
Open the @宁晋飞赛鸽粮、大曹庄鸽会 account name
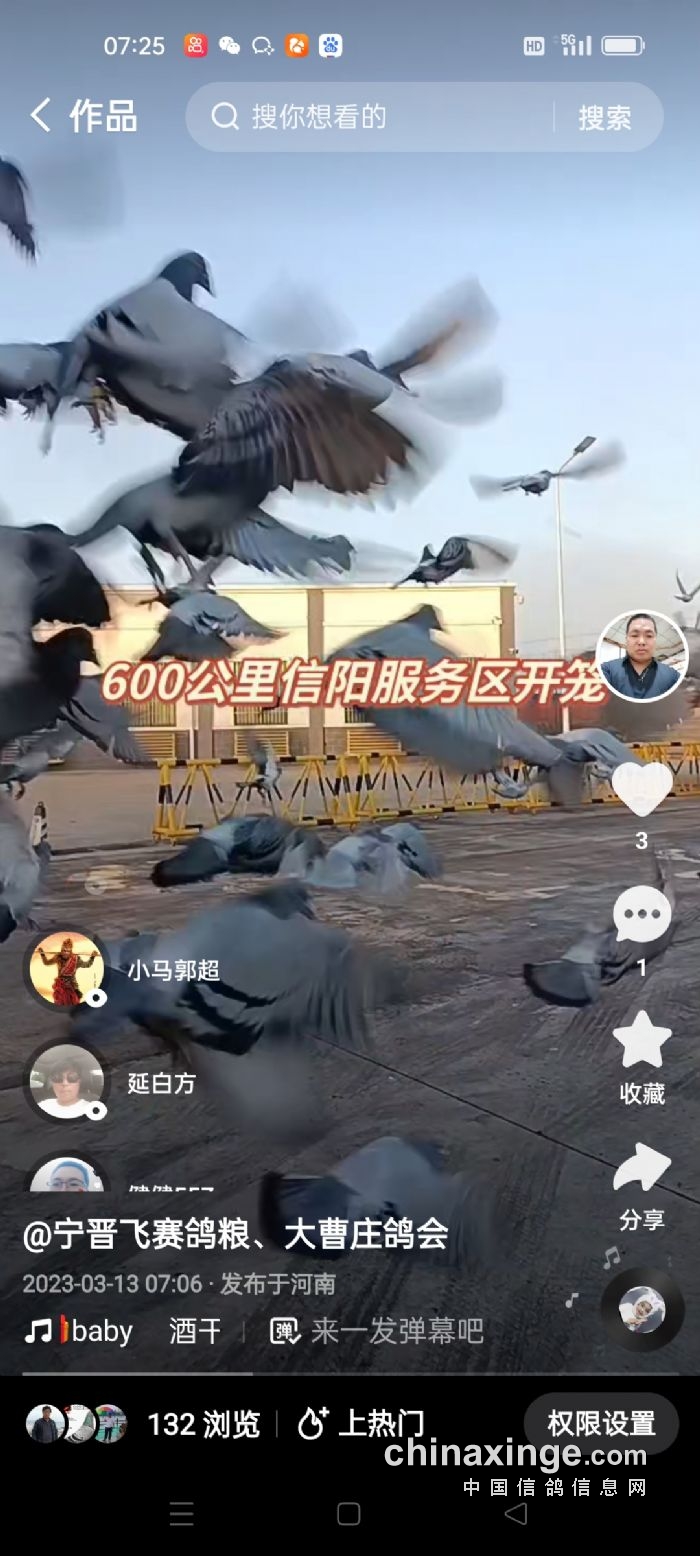[x=235, y=1235]
